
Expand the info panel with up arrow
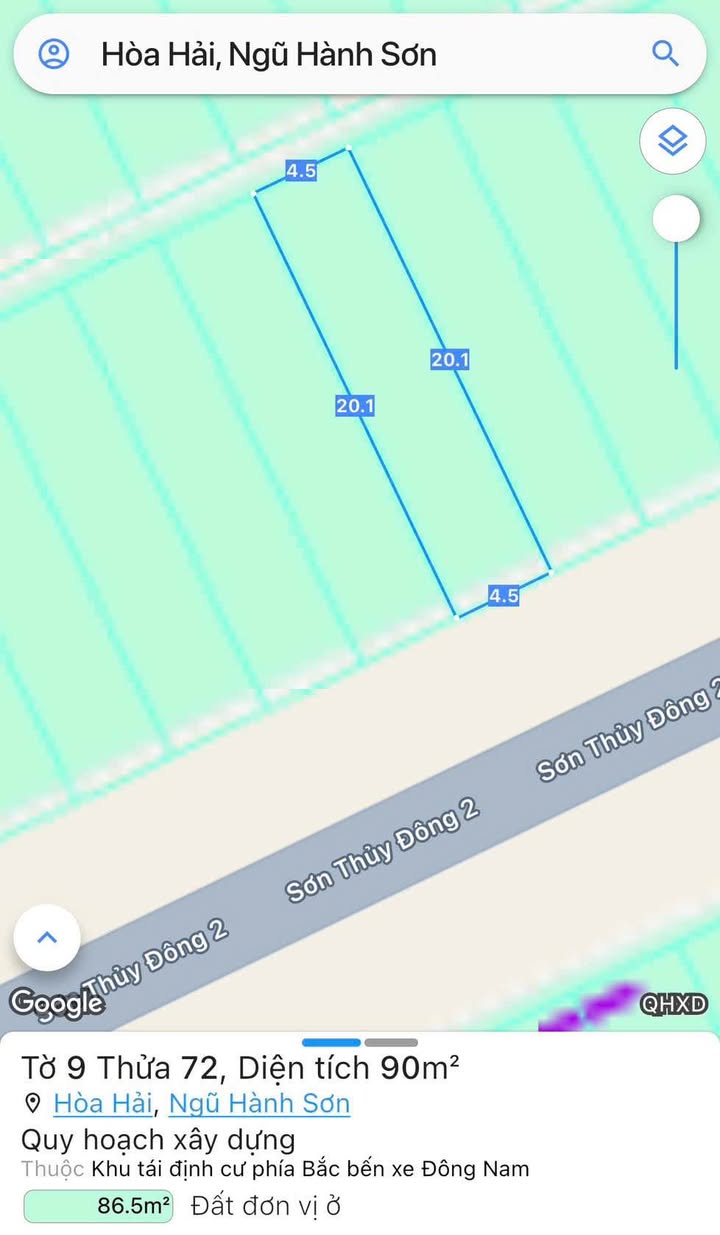tap(47, 938)
